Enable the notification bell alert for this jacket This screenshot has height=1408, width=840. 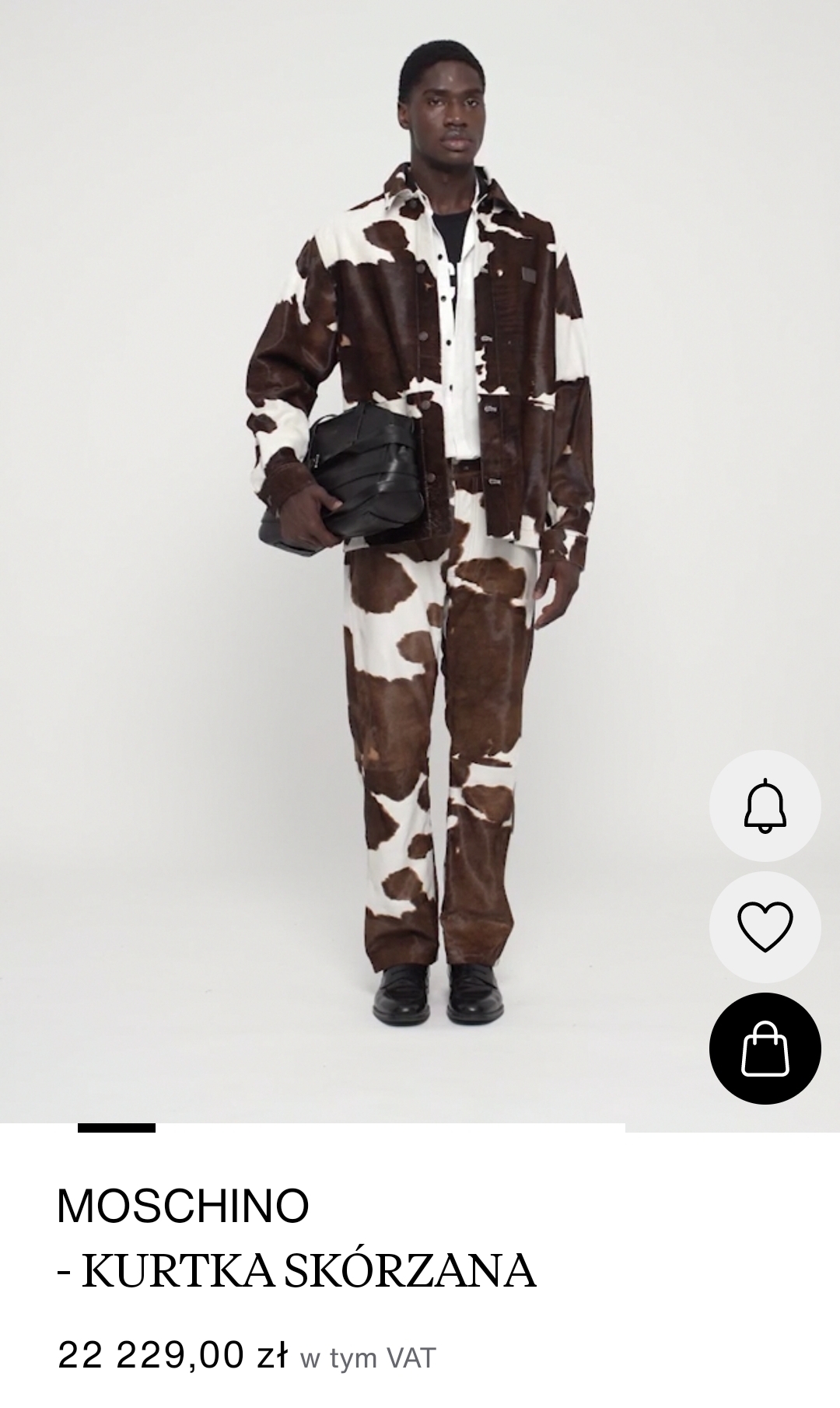coord(765,805)
